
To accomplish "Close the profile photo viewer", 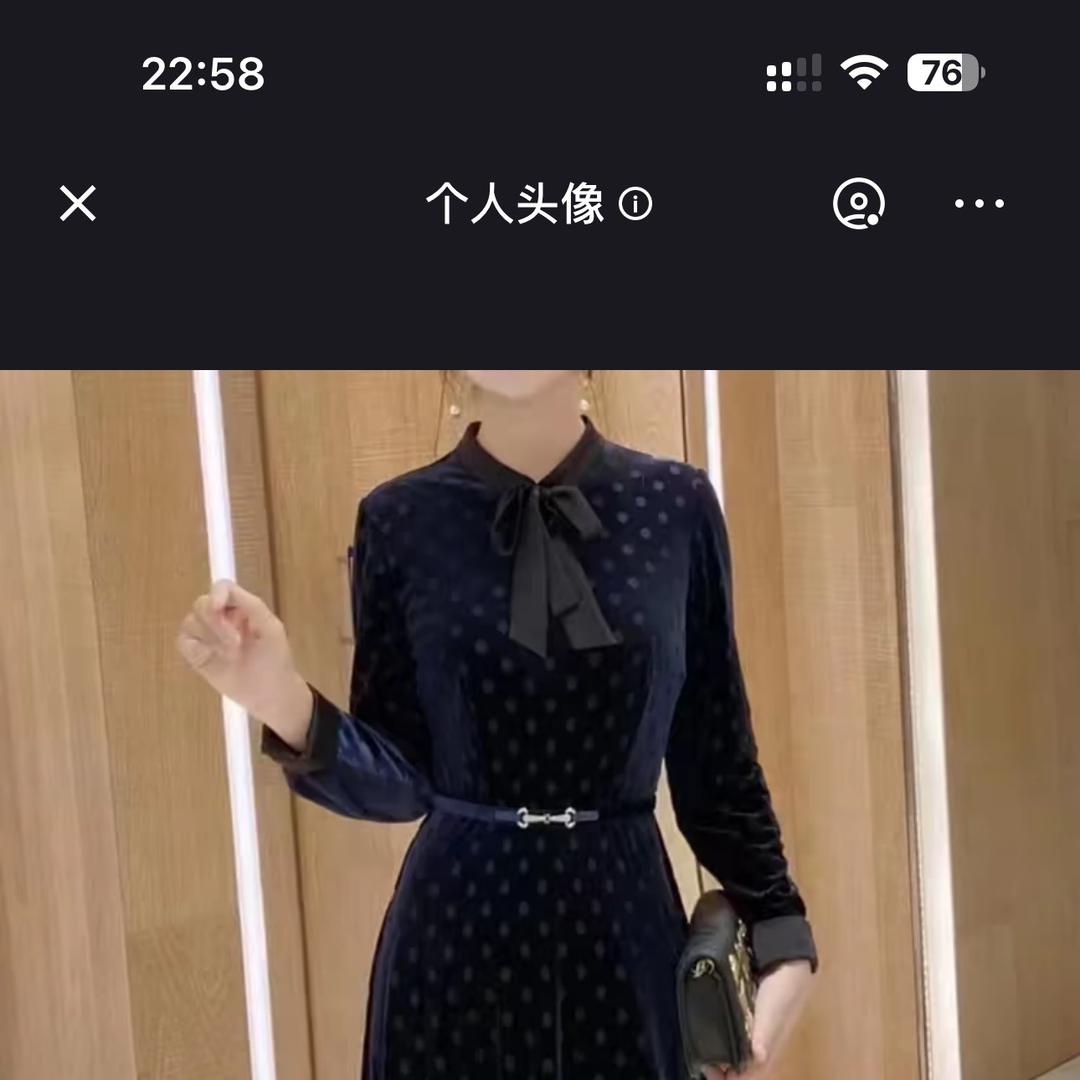I will coord(78,204).
